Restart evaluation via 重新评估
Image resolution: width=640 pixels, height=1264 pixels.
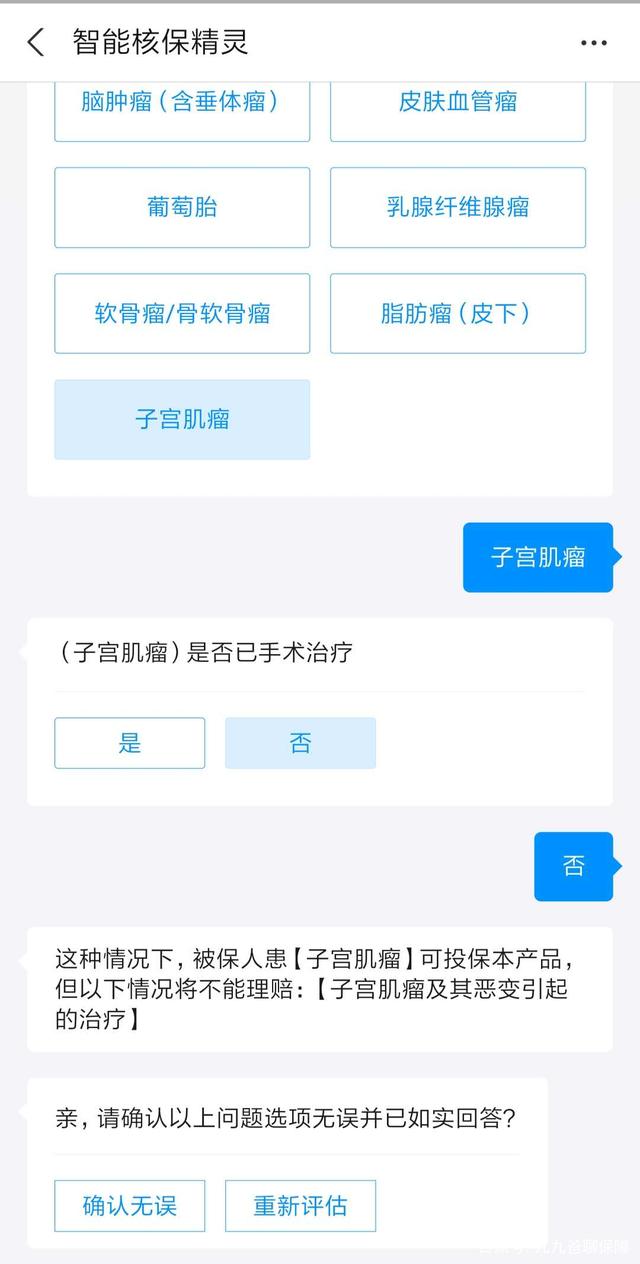[x=300, y=1205]
